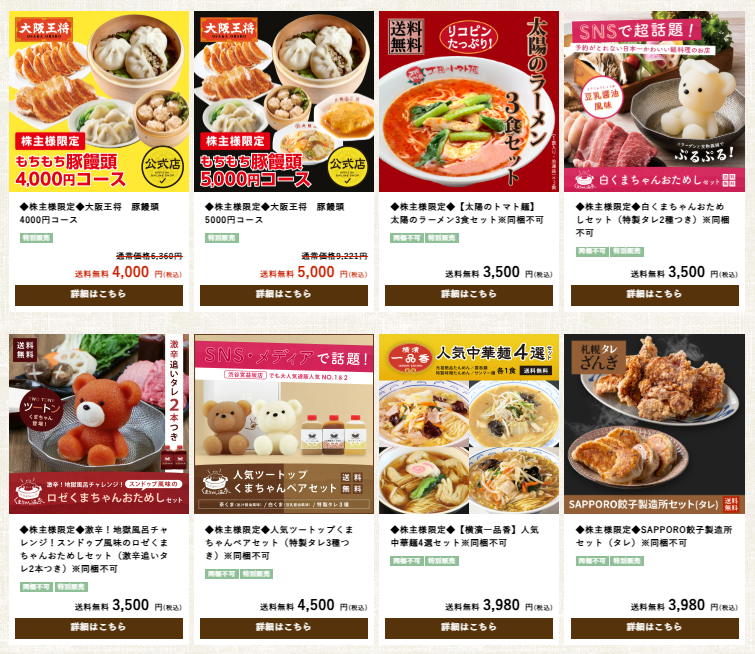This screenshot has width=755, height=654.
Task: Open details for 太陽のラーメン3食セット
Action: pyautogui.click(x=469, y=295)
